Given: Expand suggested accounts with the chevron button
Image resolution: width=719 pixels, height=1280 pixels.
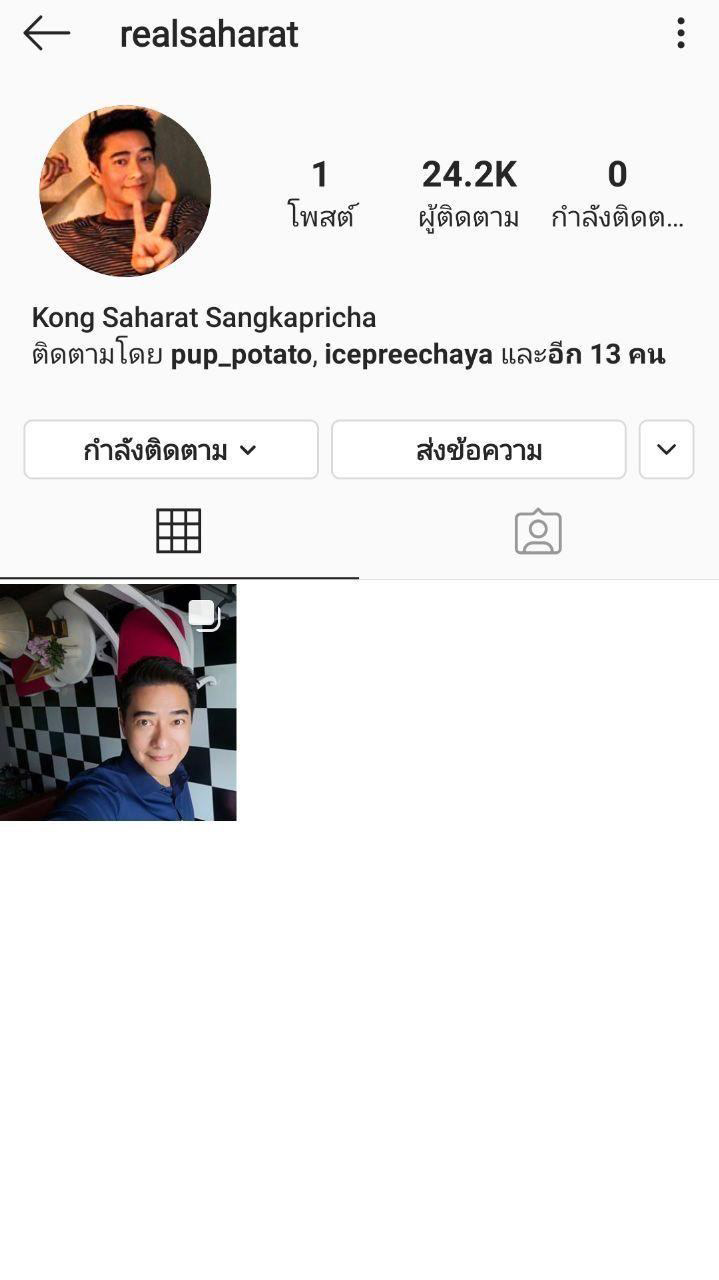Looking at the screenshot, I should click(x=666, y=450).
